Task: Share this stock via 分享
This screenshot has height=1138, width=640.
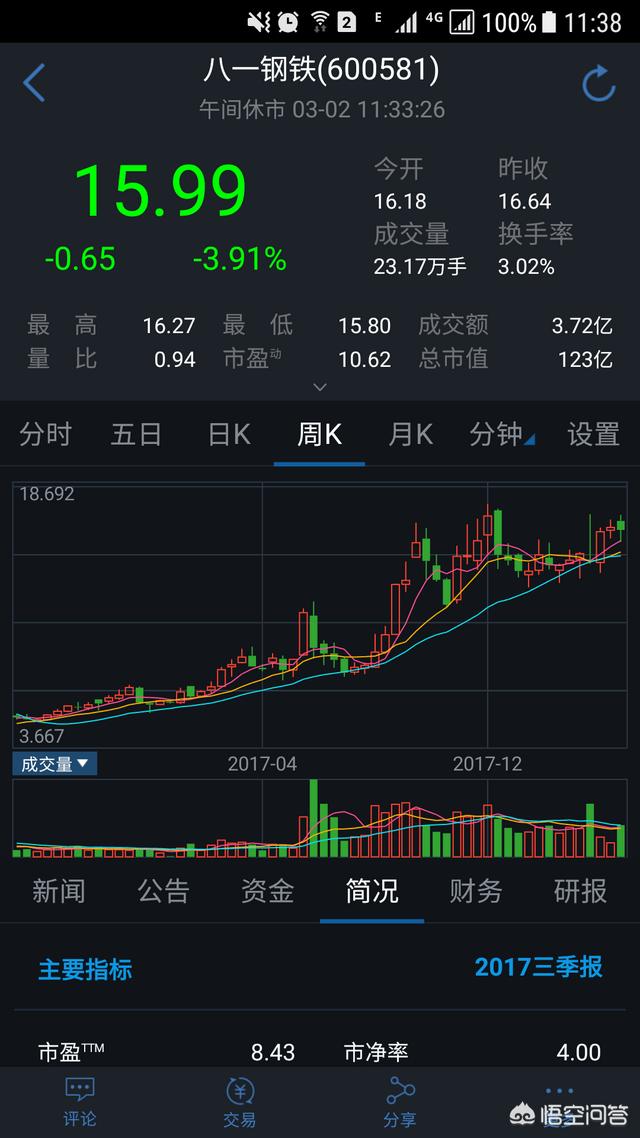Action: click(x=400, y=1102)
